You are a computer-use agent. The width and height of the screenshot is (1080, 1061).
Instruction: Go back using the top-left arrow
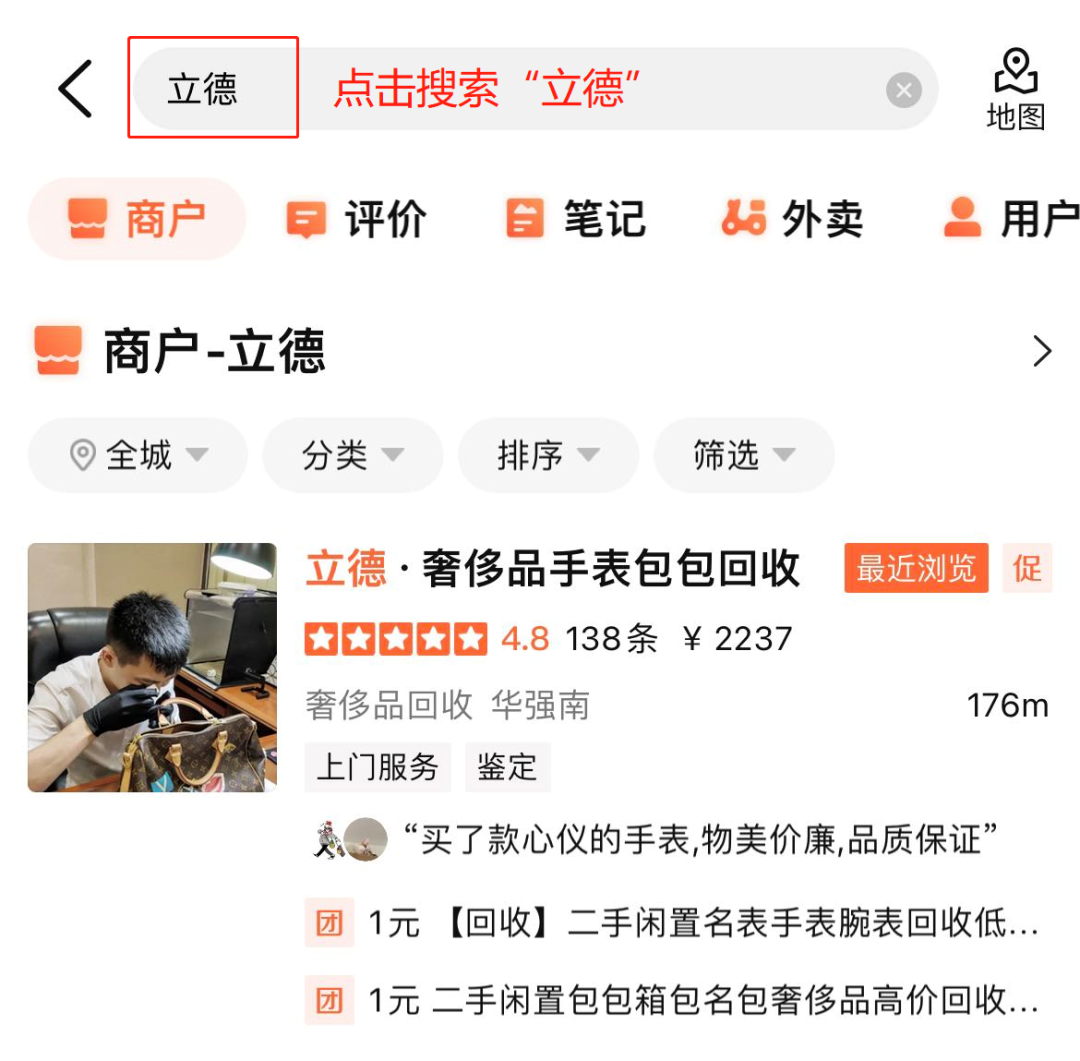pyautogui.click(x=75, y=89)
